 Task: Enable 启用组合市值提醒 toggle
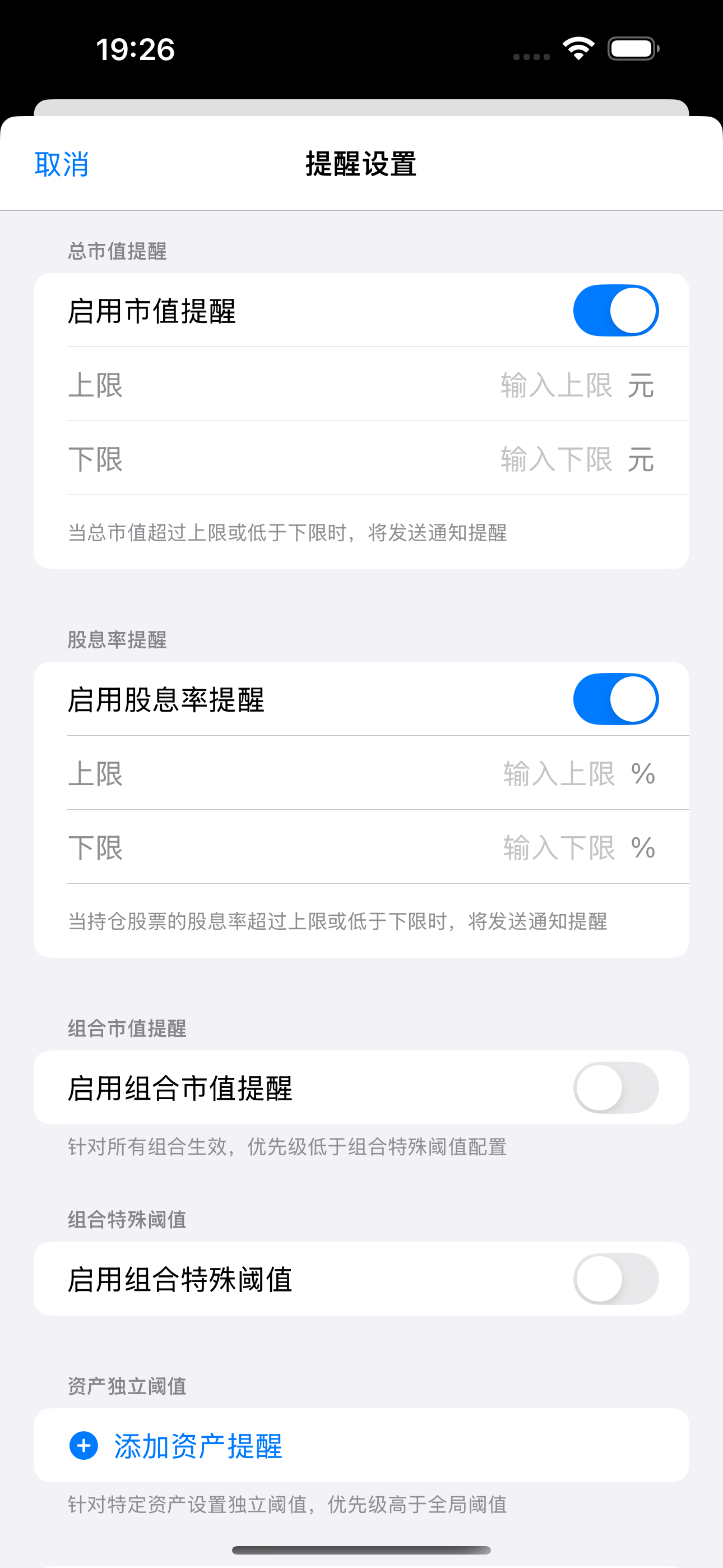click(616, 1088)
